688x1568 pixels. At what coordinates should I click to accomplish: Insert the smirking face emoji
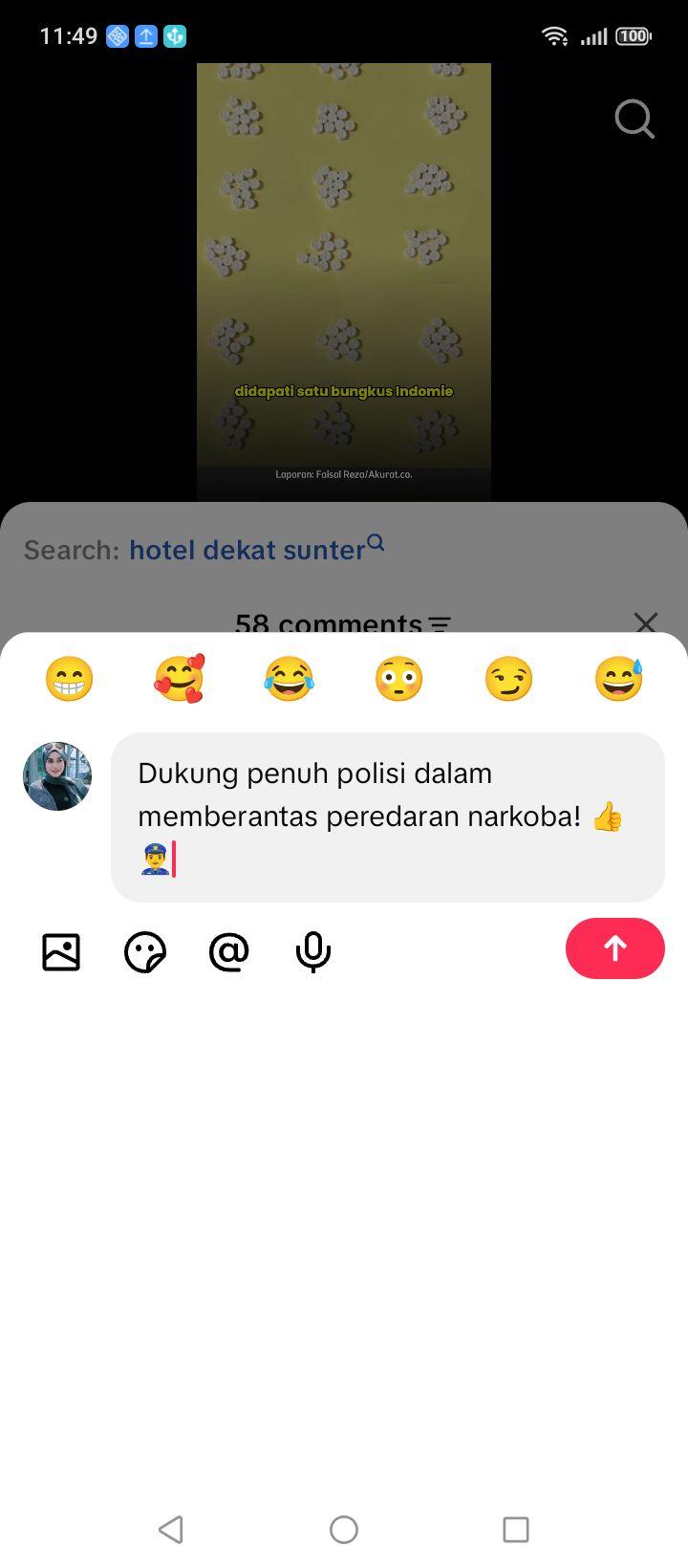tap(509, 679)
